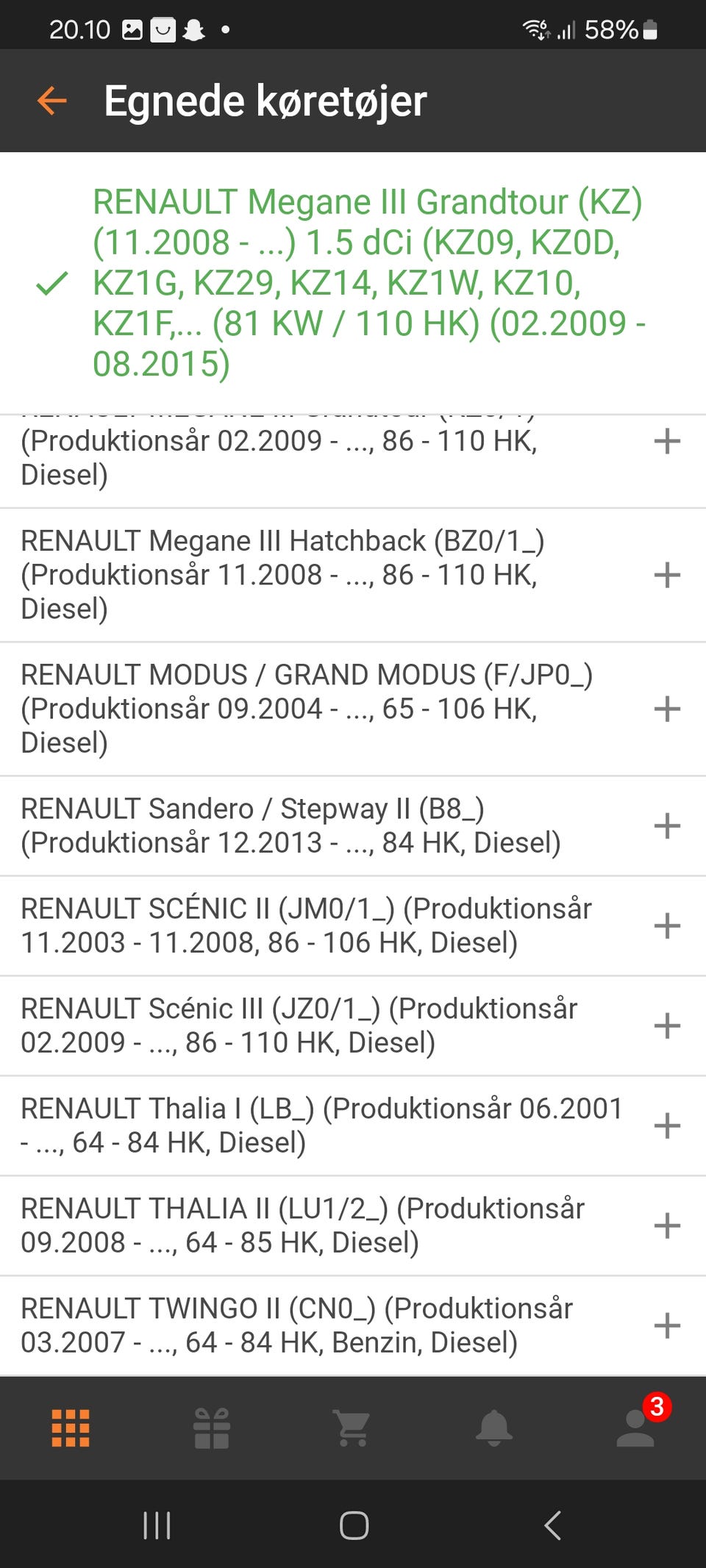Expand RENAULT THALIA II (LU1/2_) row

666,1225
